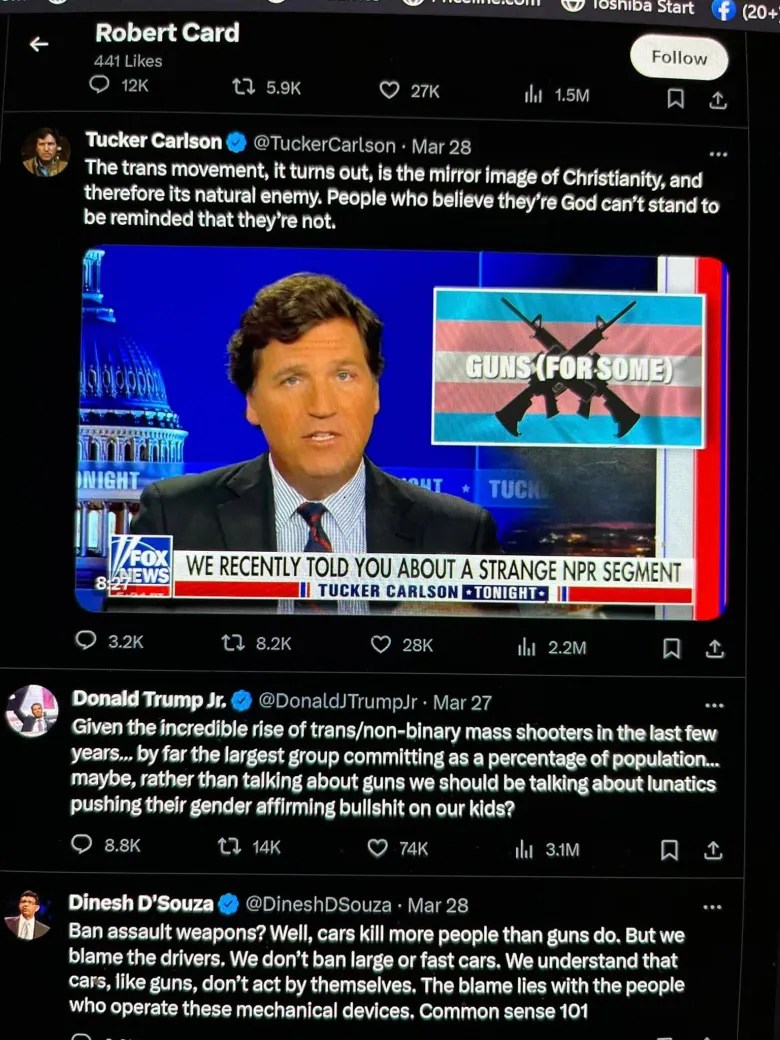Open overflow menu on Donald Trump Jr.'s post

pos(714,705)
